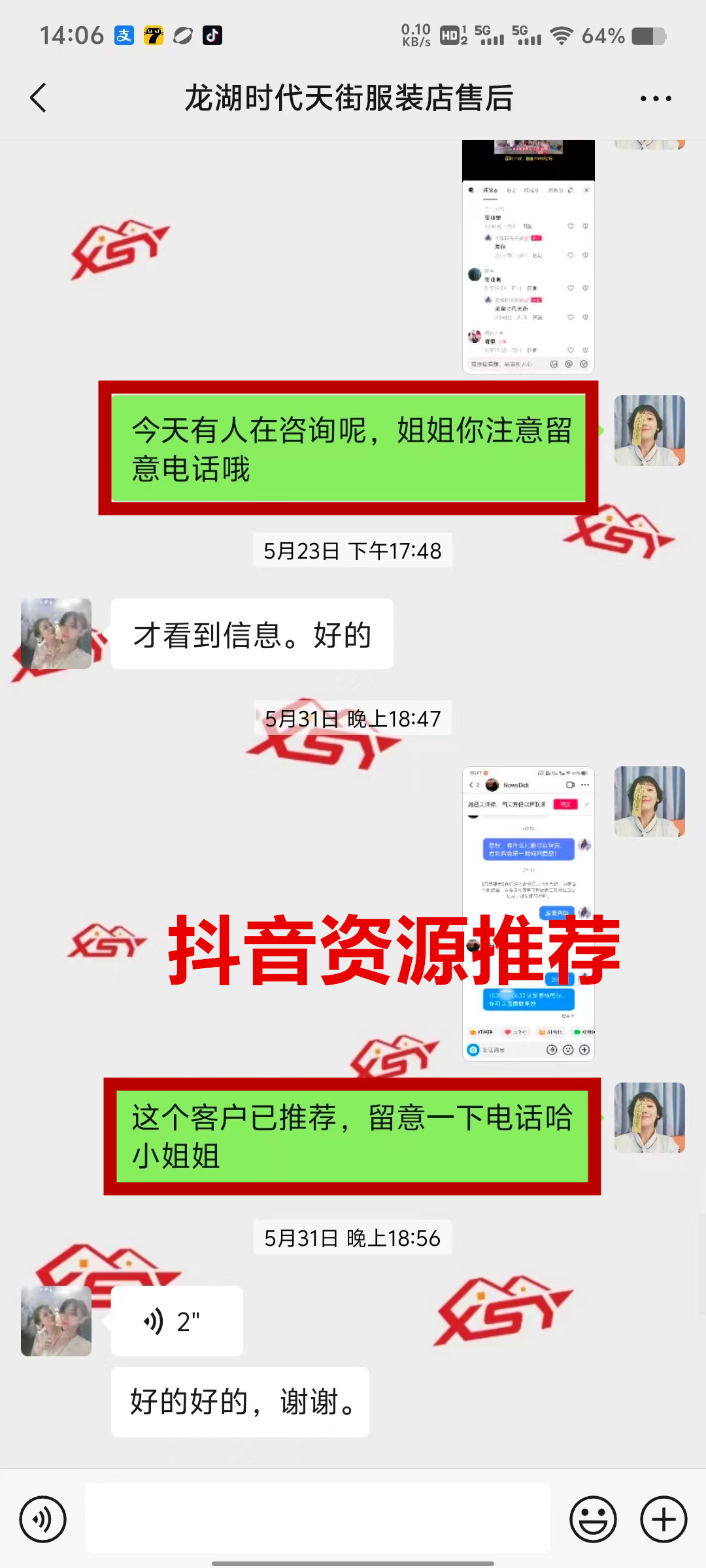The image size is (706, 1568).
Task: Play the 2-second voice message
Action: tap(176, 1320)
